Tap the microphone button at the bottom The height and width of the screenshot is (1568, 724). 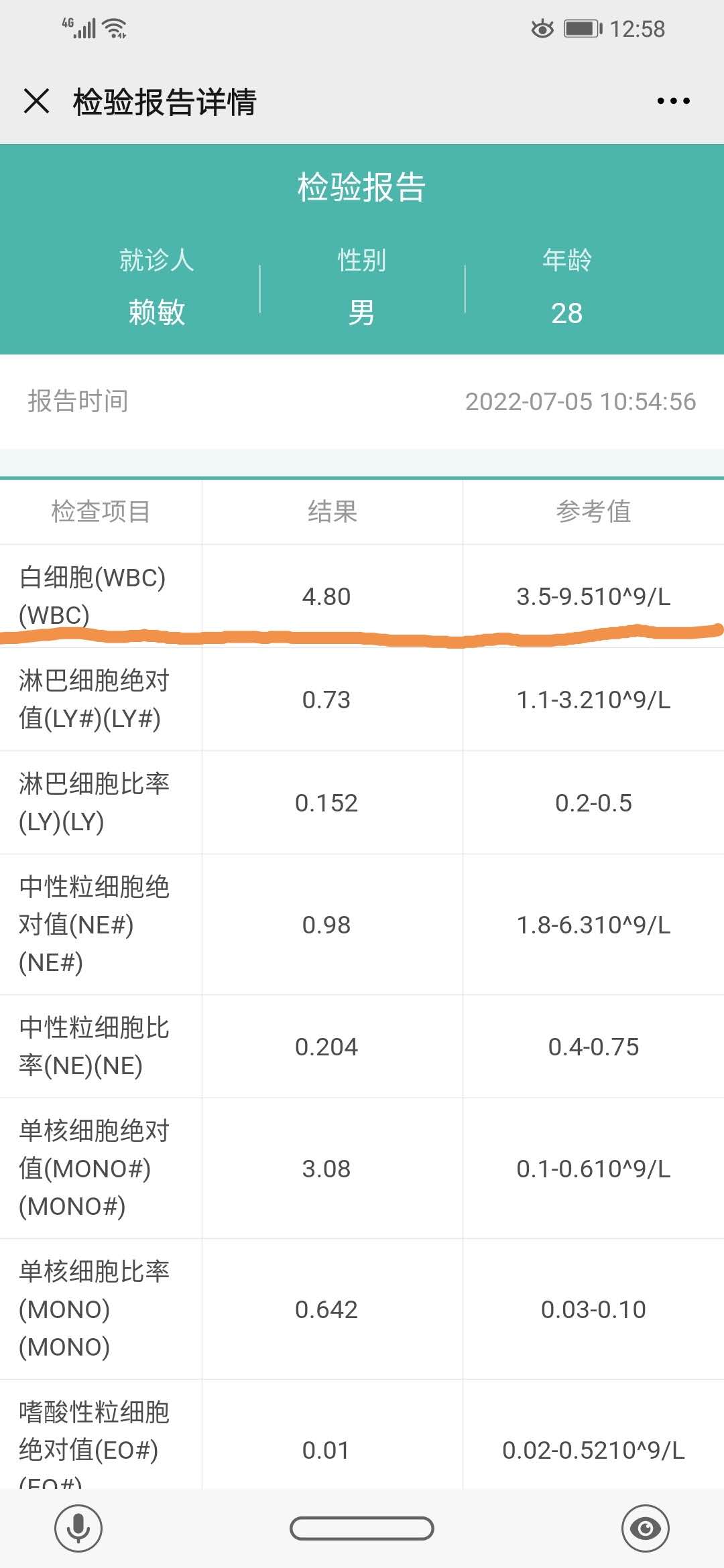click(78, 1528)
